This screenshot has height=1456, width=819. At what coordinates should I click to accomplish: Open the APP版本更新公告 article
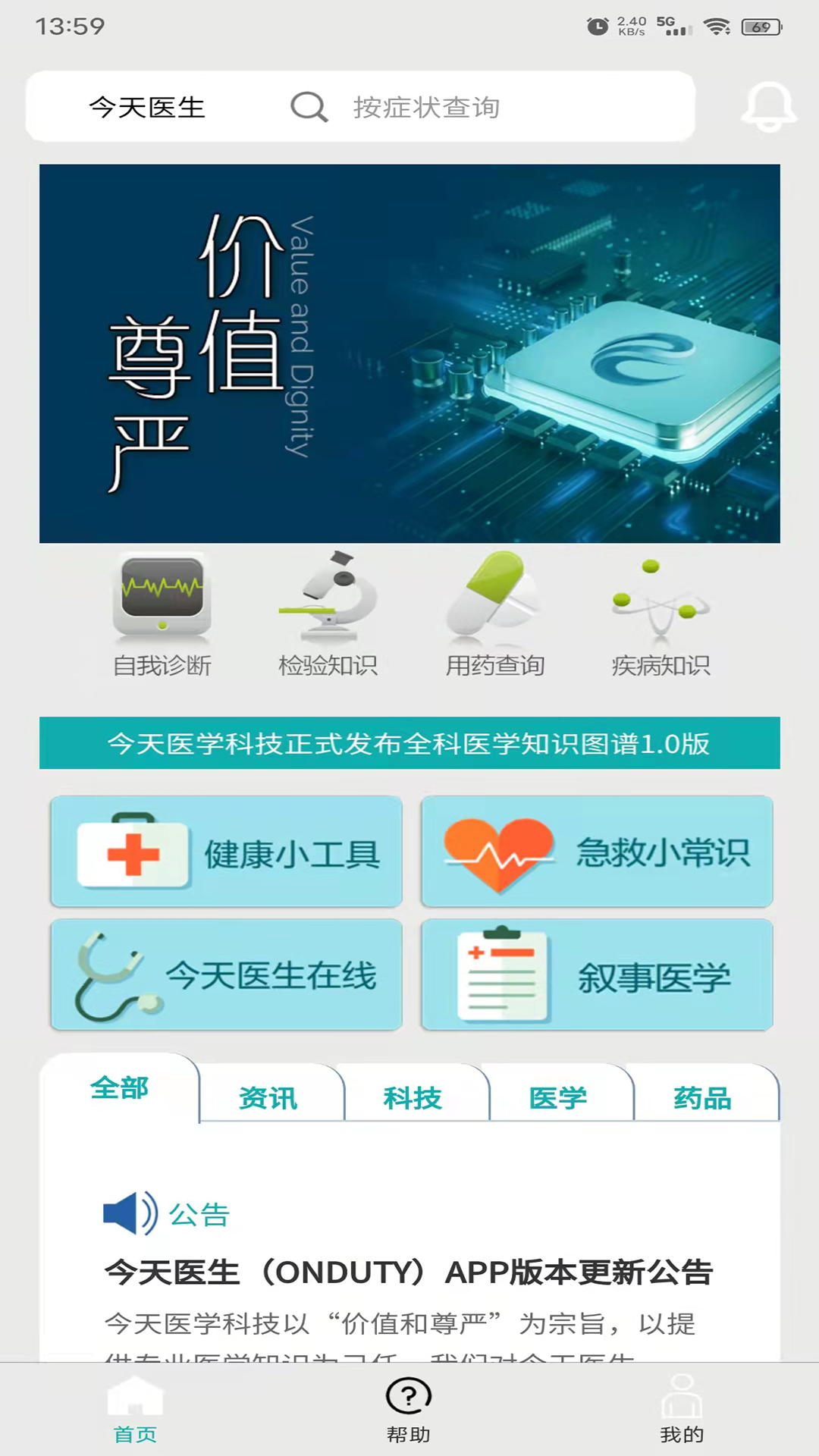tap(408, 1272)
